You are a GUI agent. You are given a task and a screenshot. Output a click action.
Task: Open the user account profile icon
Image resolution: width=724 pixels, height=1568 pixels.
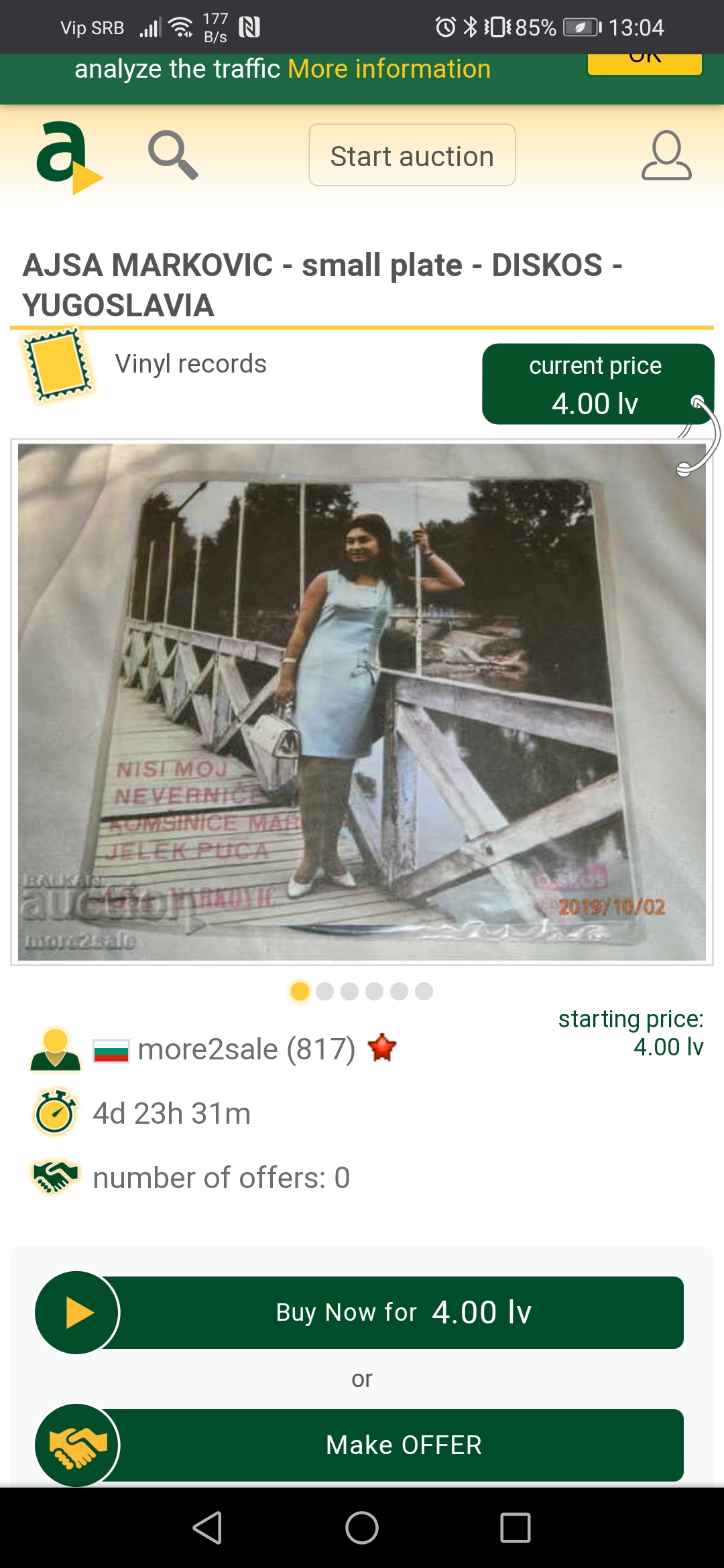666,155
